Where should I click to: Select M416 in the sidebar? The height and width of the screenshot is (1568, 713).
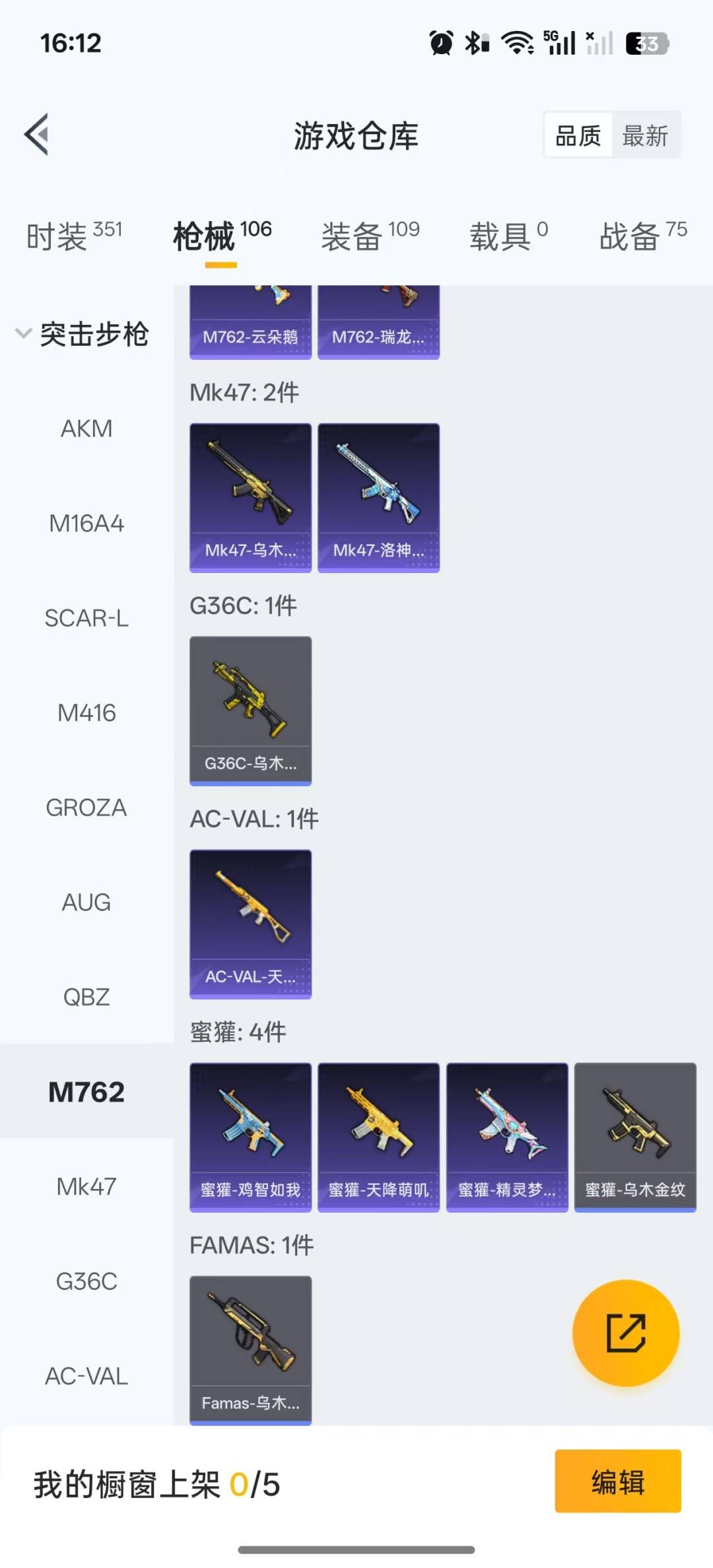point(86,713)
